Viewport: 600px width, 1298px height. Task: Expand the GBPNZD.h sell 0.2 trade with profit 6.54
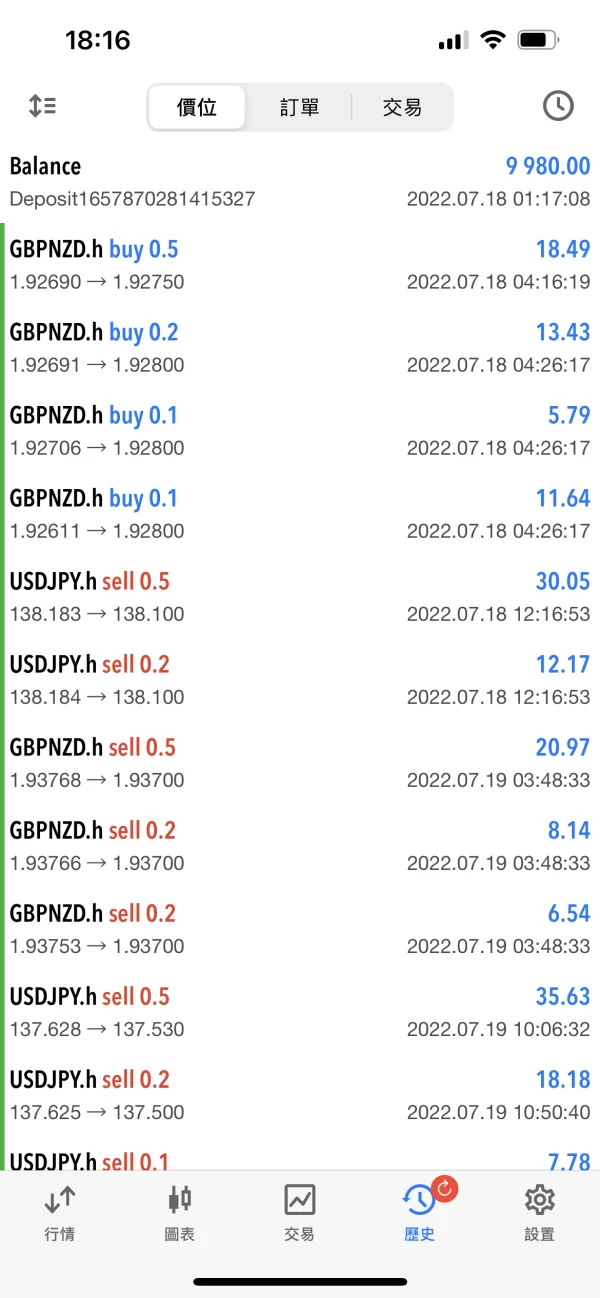[x=300, y=929]
